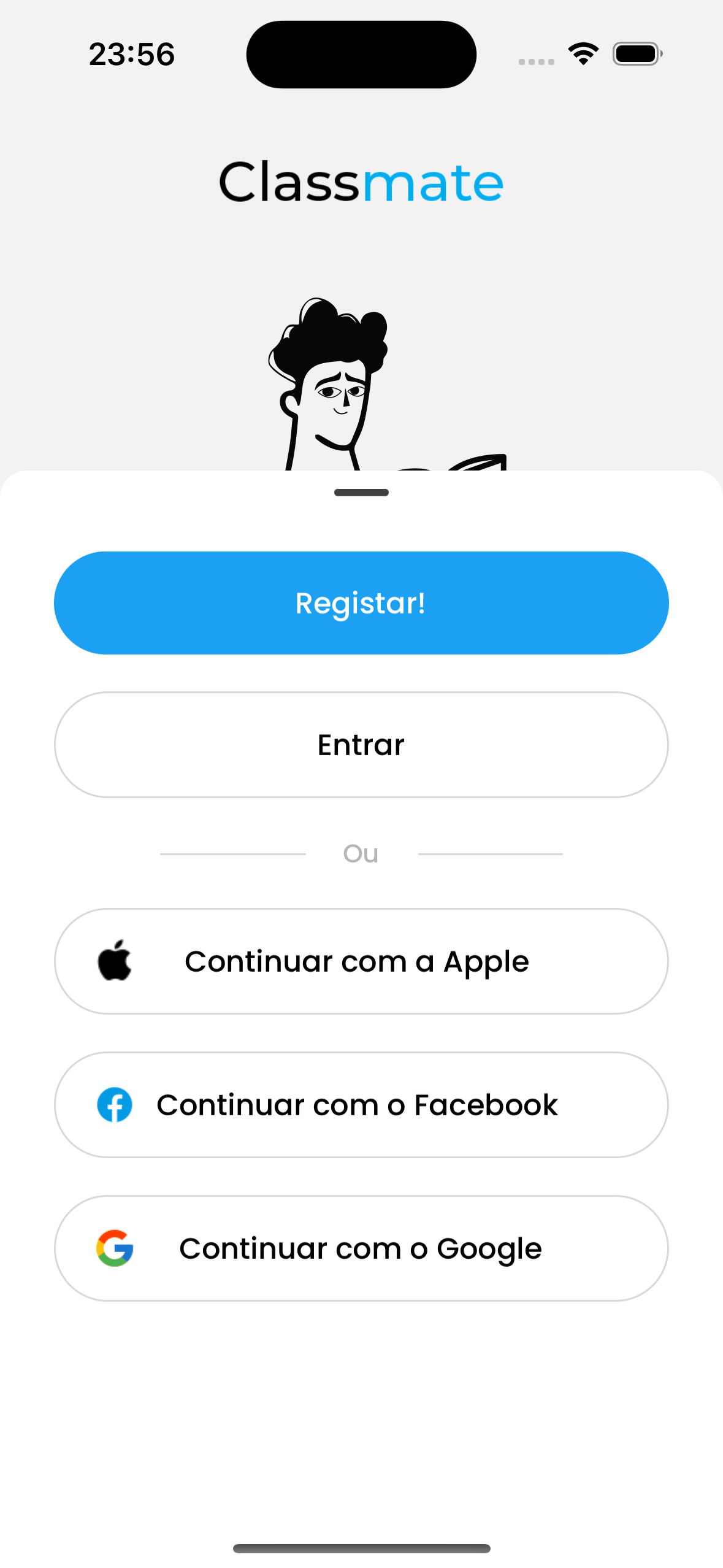Select Entrar to log in
723x1568 pixels.
(x=361, y=745)
